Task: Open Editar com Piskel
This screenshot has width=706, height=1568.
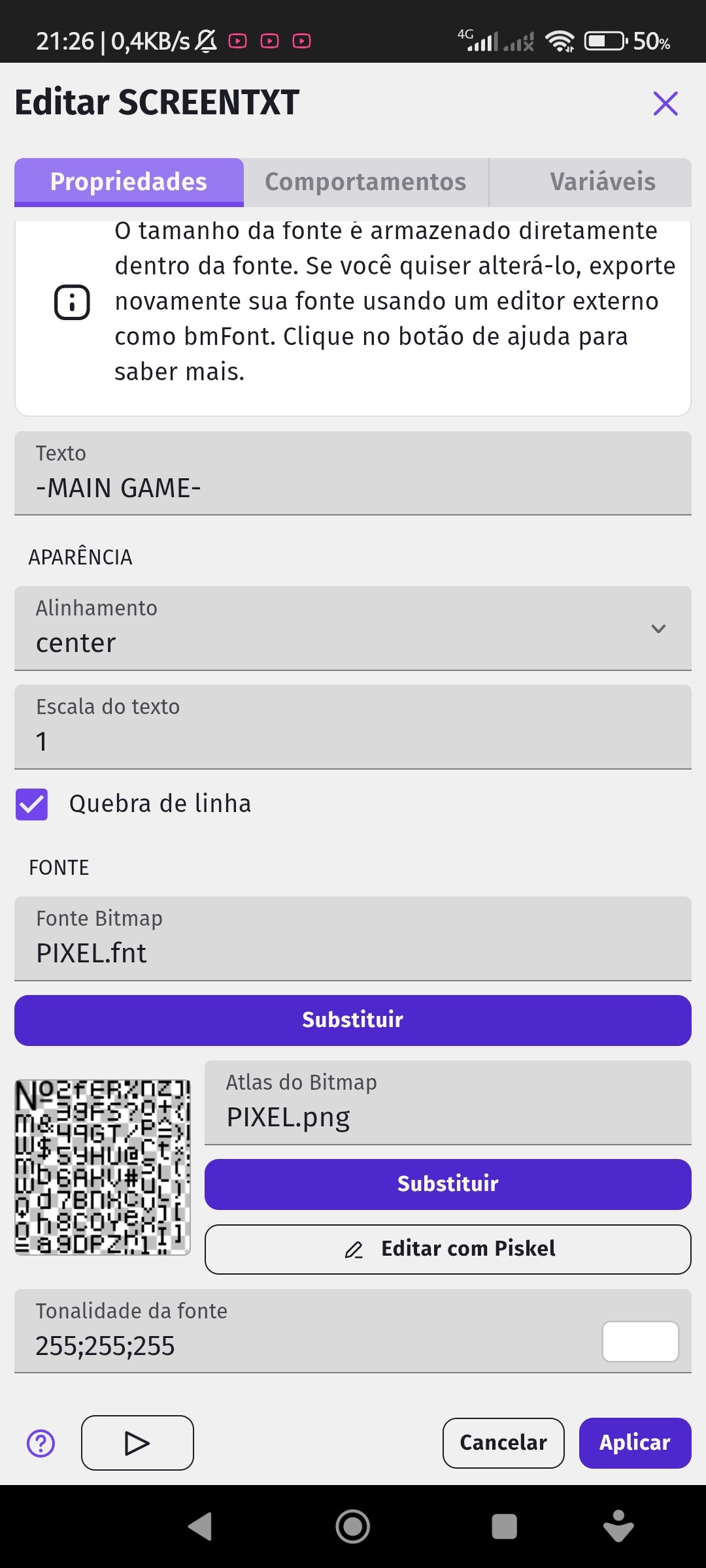Action: pos(448,1249)
